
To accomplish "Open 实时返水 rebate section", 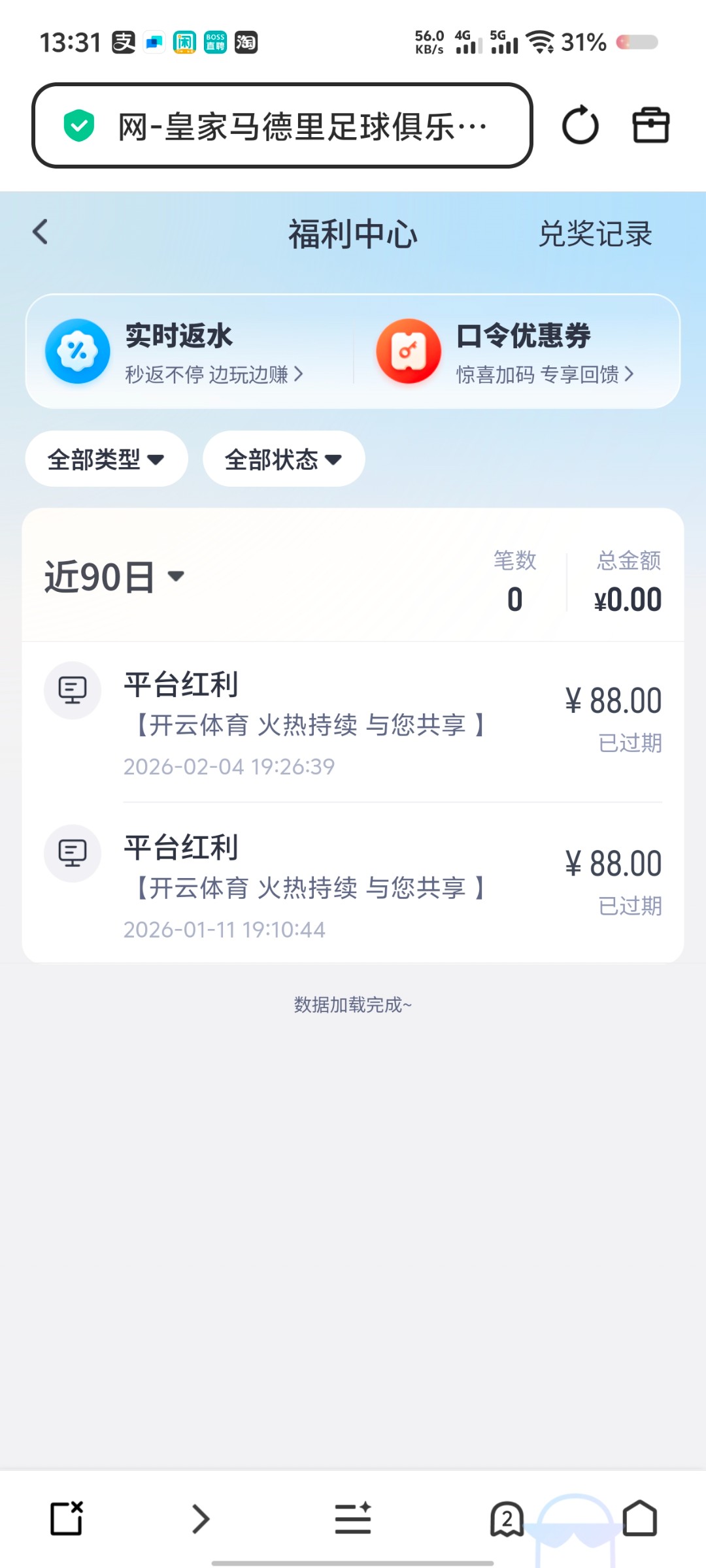I will 176,351.
